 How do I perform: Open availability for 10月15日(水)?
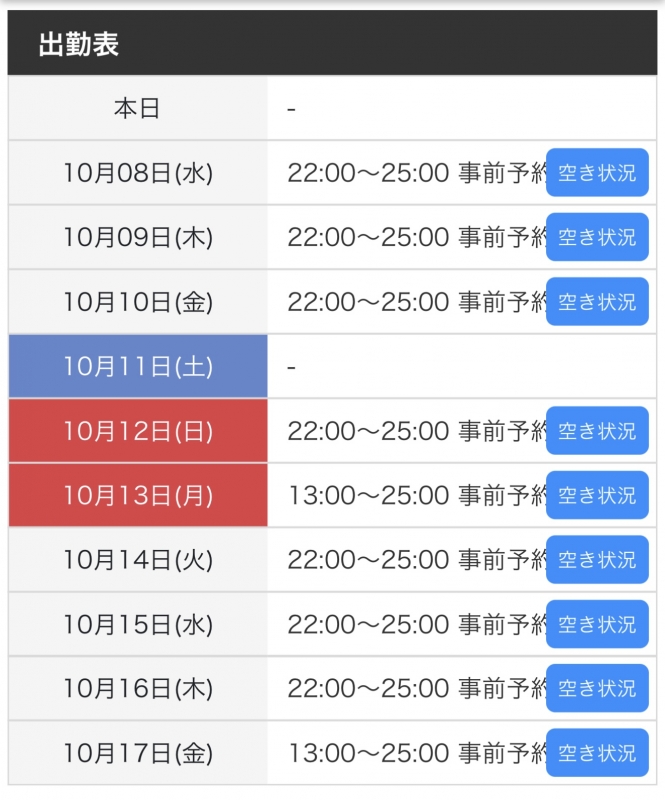click(x=597, y=624)
